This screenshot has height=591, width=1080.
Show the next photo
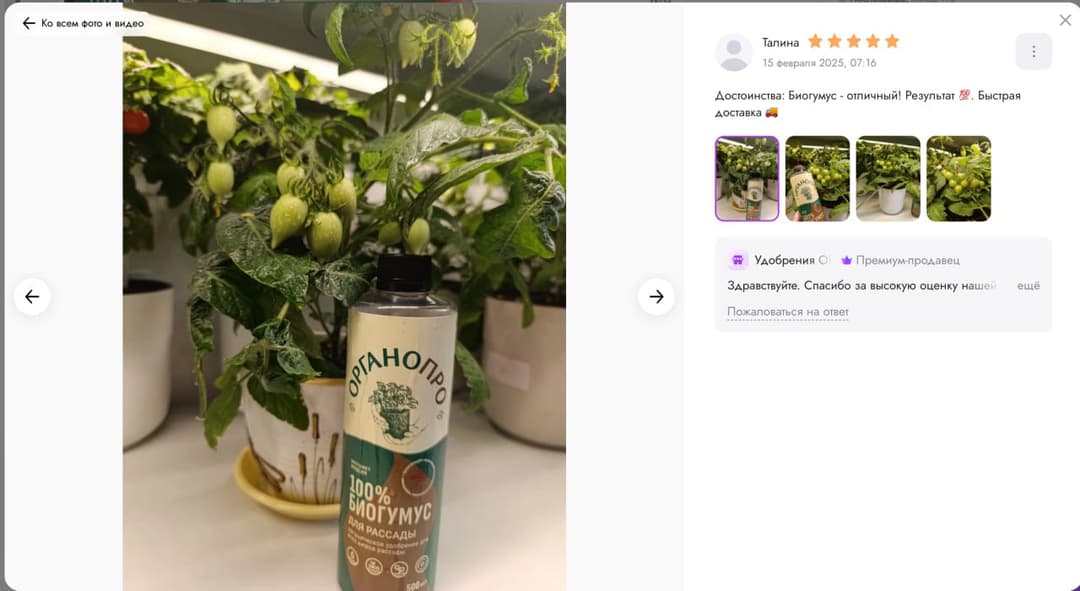pos(656,296)
